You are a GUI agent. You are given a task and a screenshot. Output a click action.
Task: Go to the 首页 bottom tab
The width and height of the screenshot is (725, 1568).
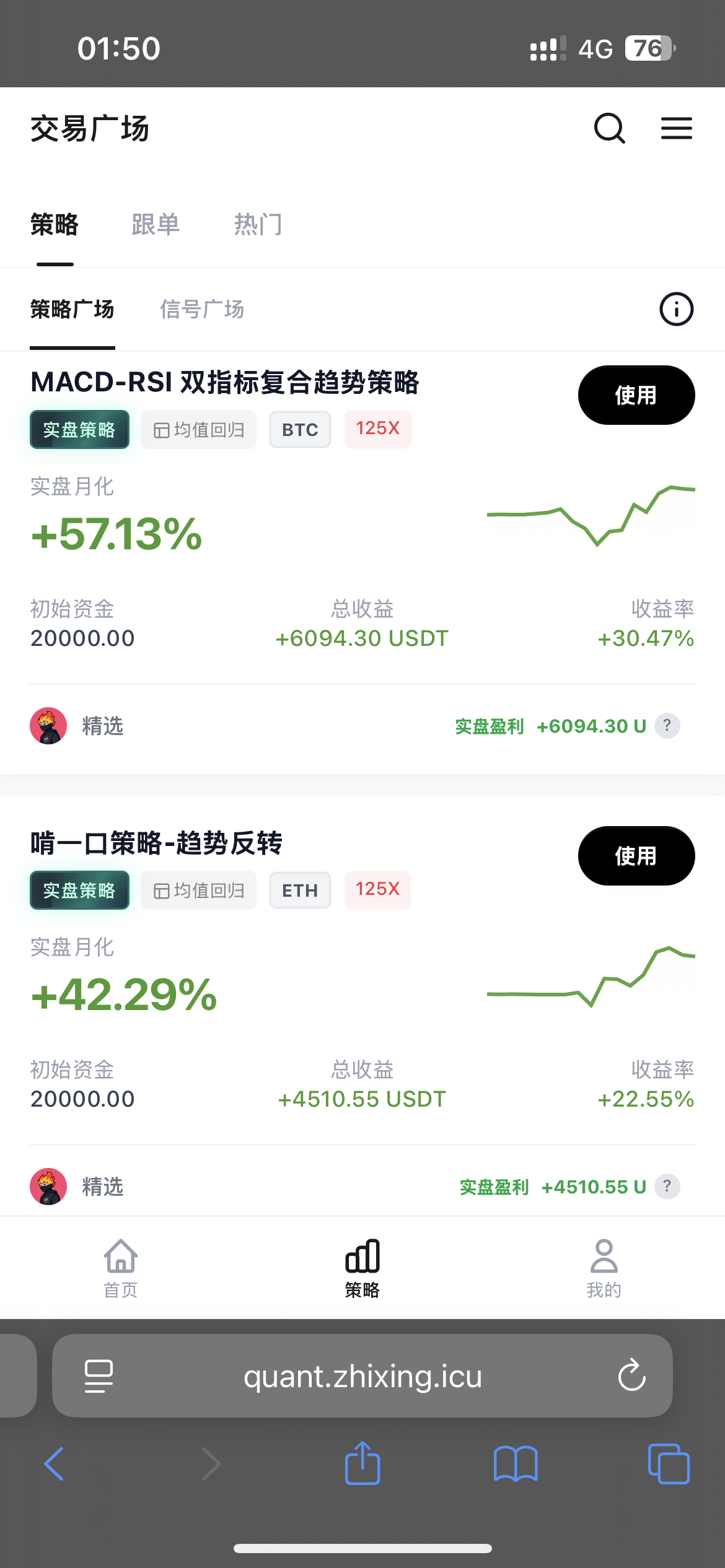(x=121, y=1268)
